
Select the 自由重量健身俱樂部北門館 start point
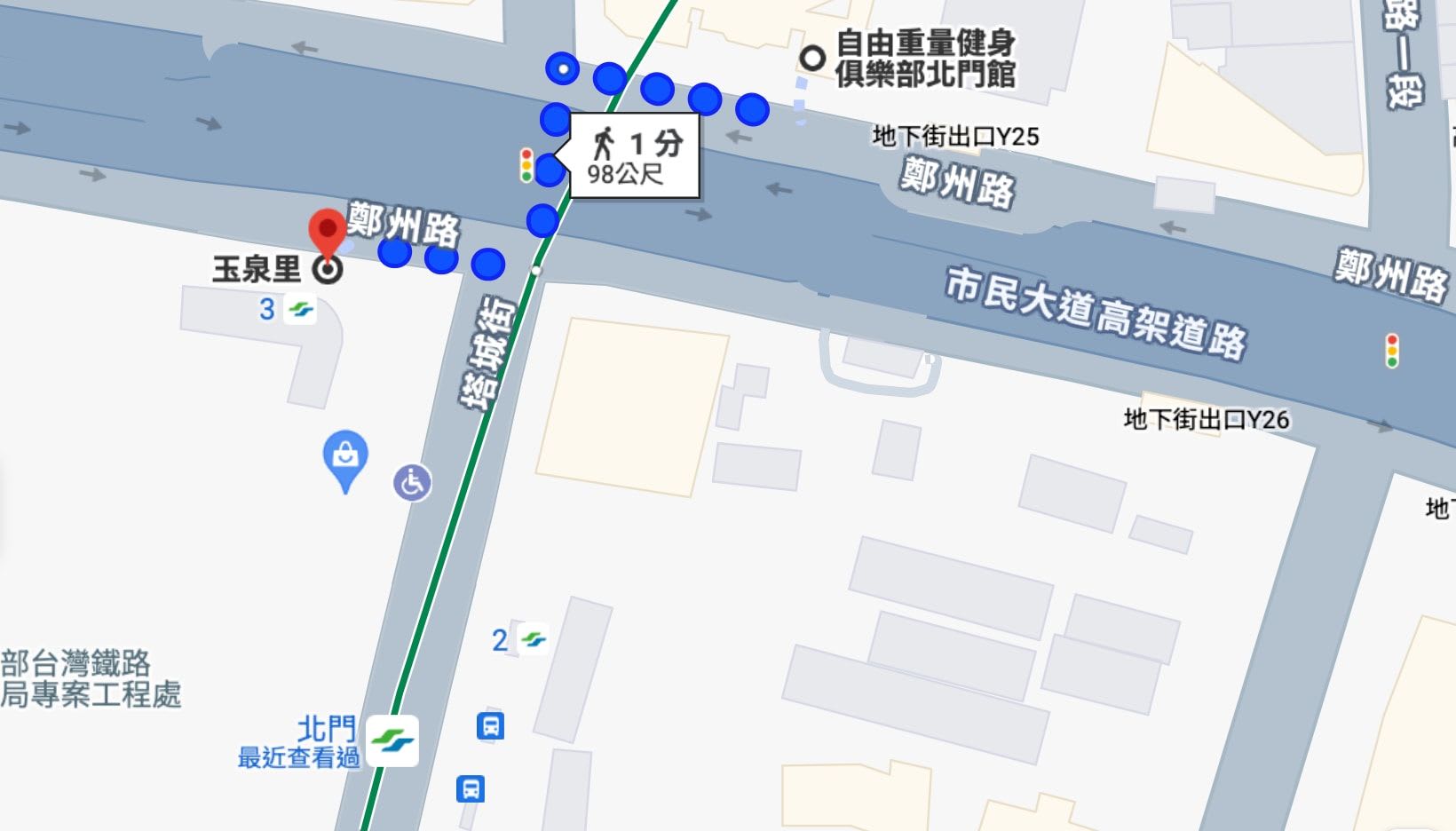[812, 58]
